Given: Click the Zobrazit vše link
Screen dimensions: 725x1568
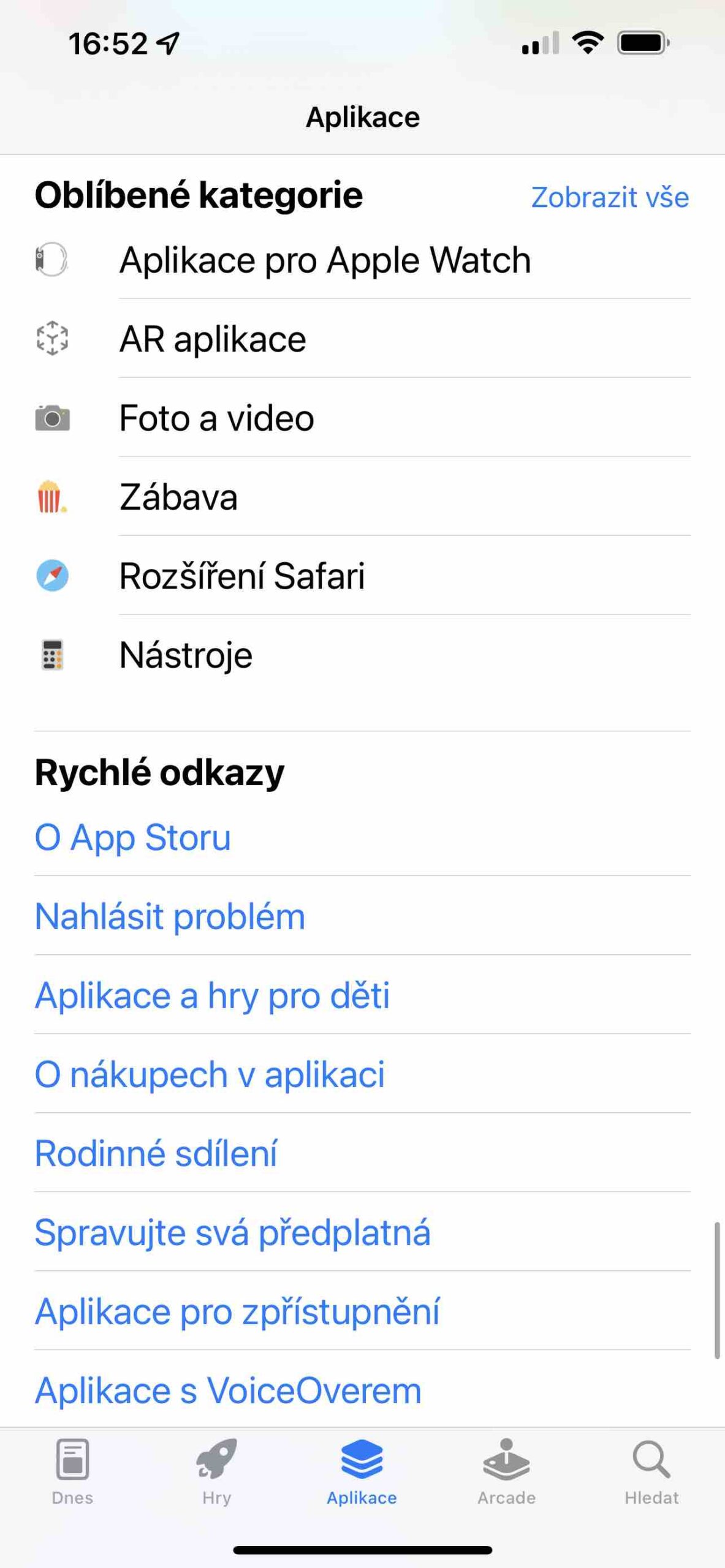Looking at the screenshot, I should [610, 197].
